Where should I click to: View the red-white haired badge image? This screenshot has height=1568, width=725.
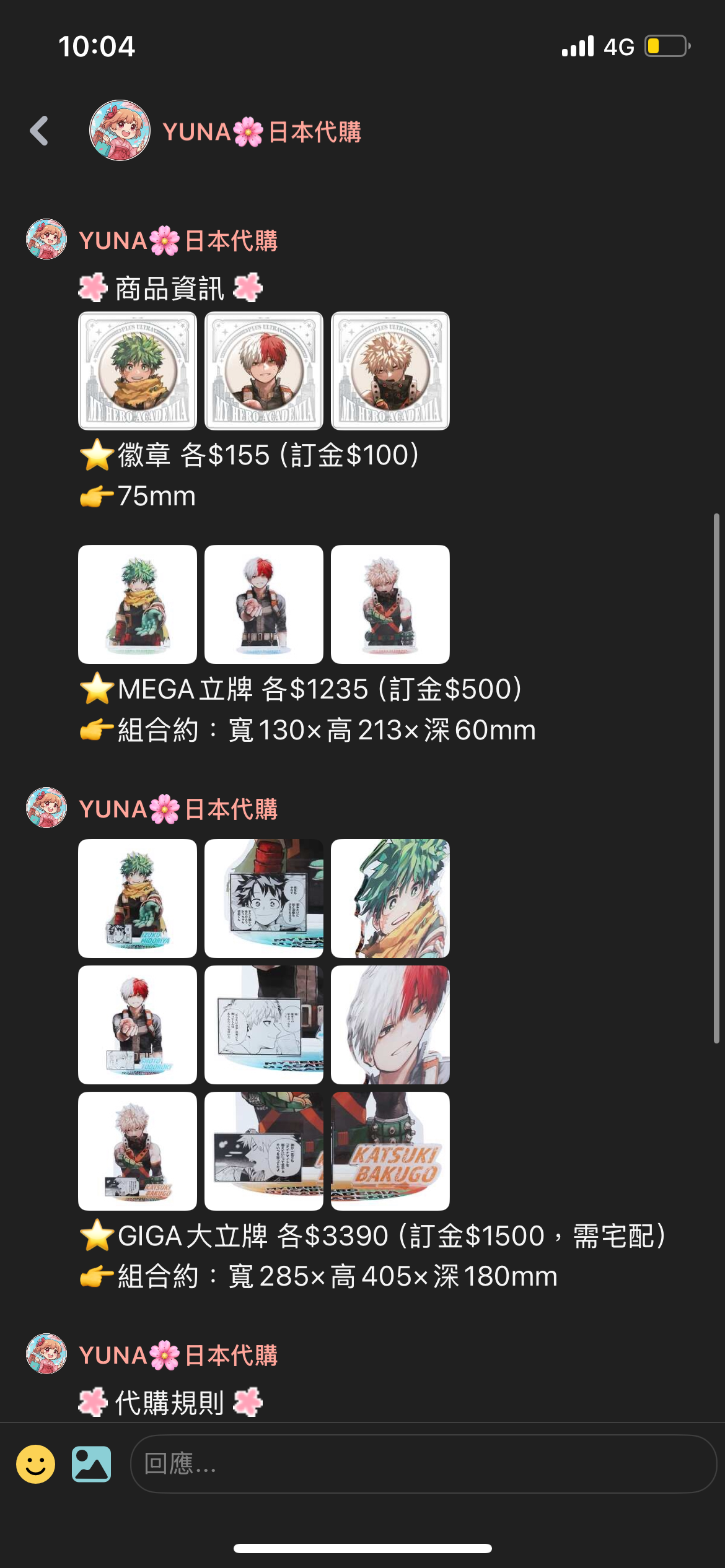(264, 371)
